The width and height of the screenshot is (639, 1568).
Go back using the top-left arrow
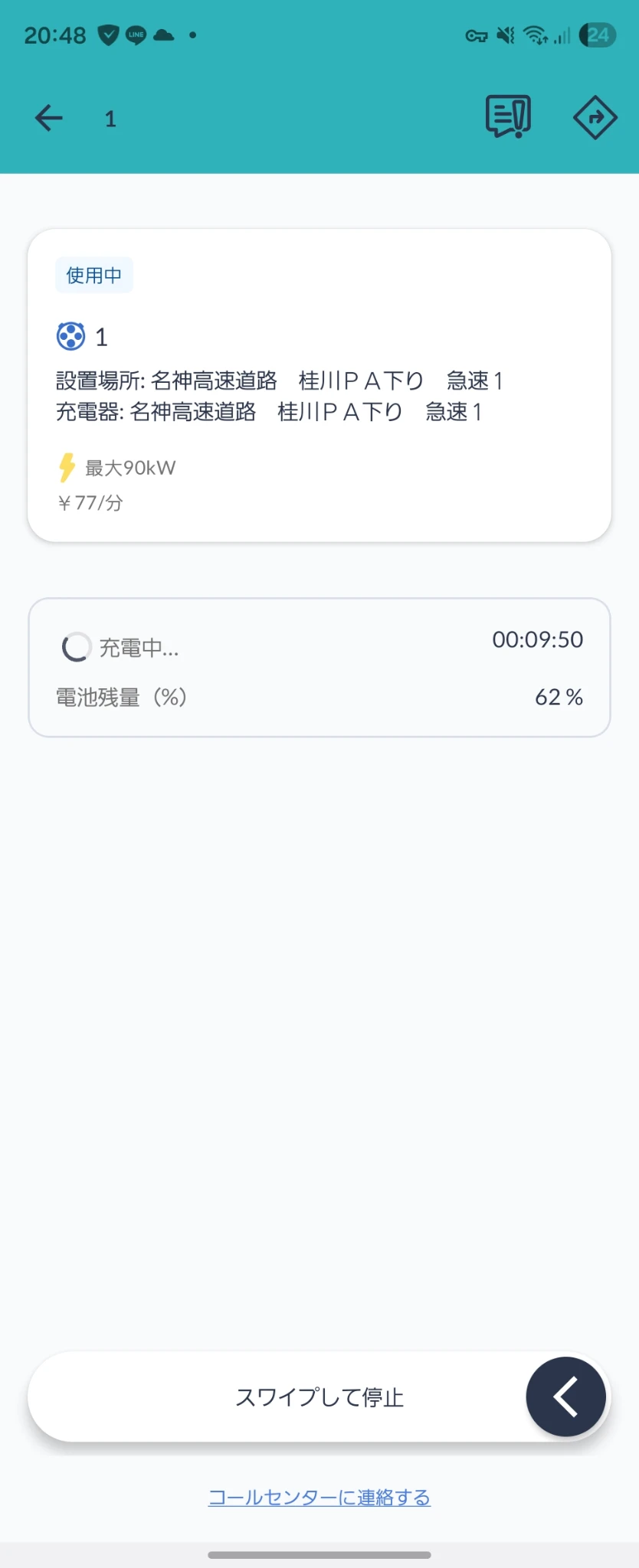(x=49, y=118)
